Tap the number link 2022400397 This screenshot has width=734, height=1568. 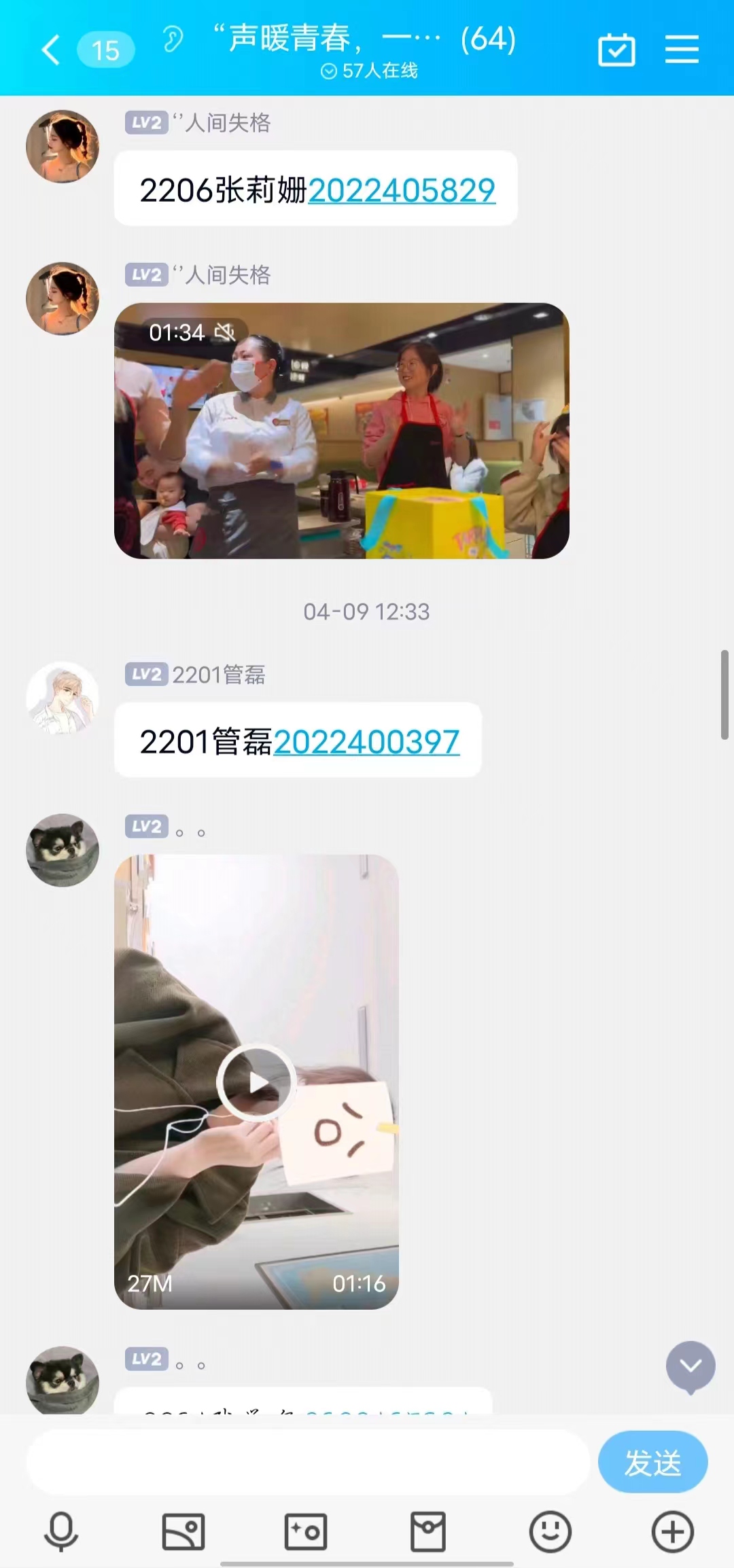[366, 742]
